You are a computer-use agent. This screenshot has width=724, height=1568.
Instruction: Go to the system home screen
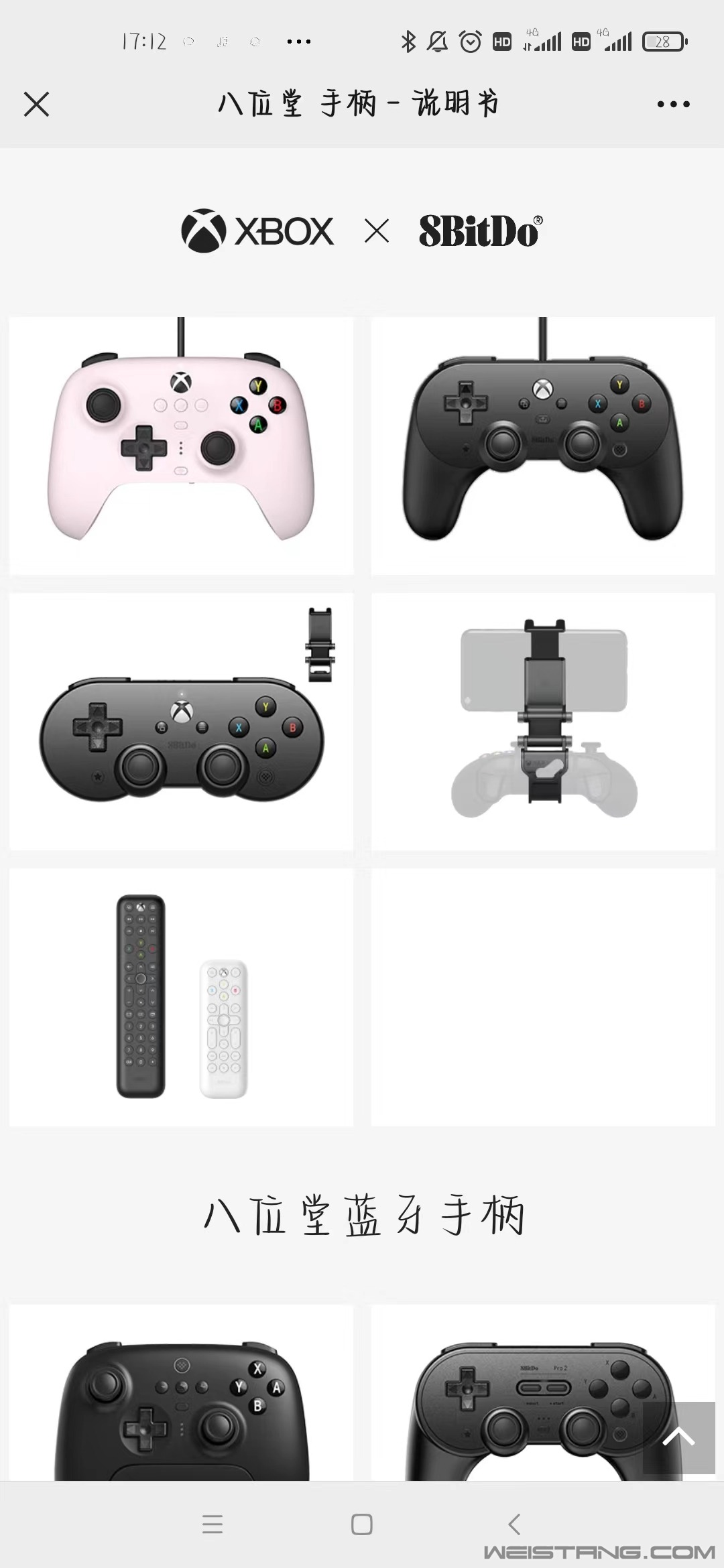click(x=362, y=1524)
